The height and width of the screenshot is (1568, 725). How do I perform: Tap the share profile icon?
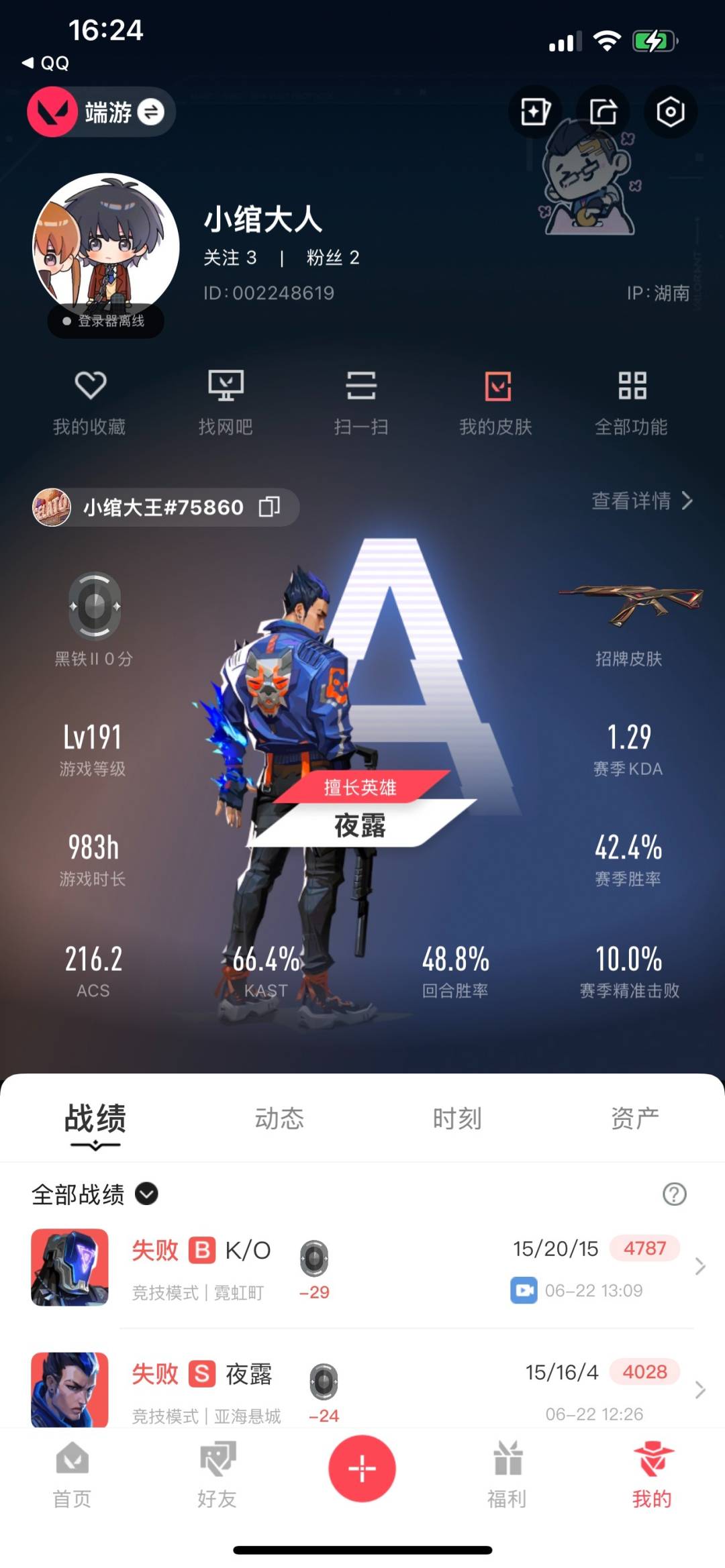pyautogui.click(x=603, y=112)
